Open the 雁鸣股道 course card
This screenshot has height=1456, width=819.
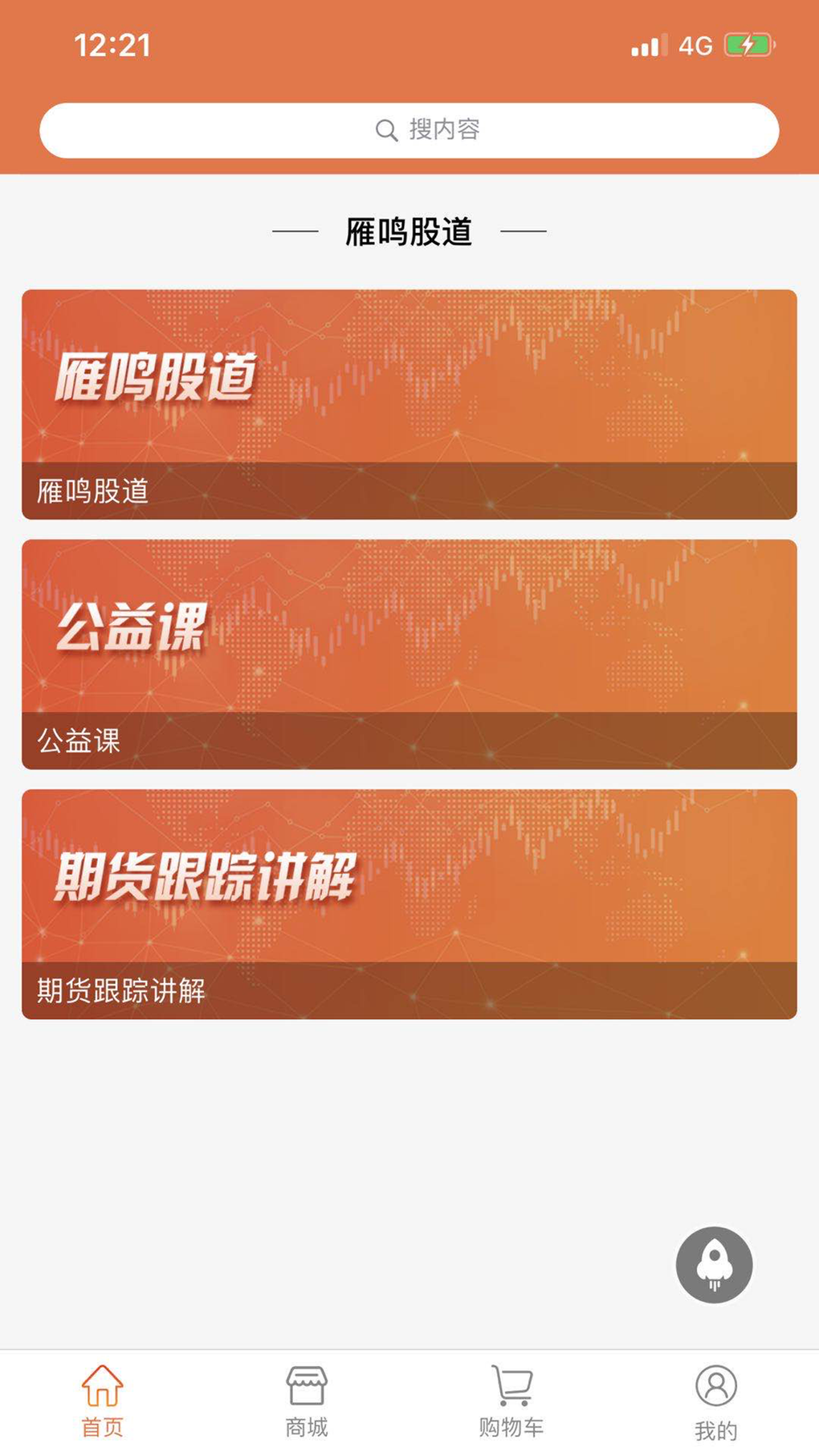point(409,404)
